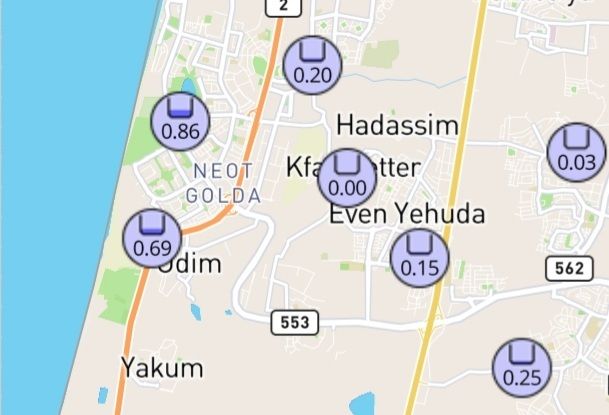This screenshot has width=609, height=415.
Task: Open the 0.00 marker at Kfar Netter
Action: pos(347,178)
